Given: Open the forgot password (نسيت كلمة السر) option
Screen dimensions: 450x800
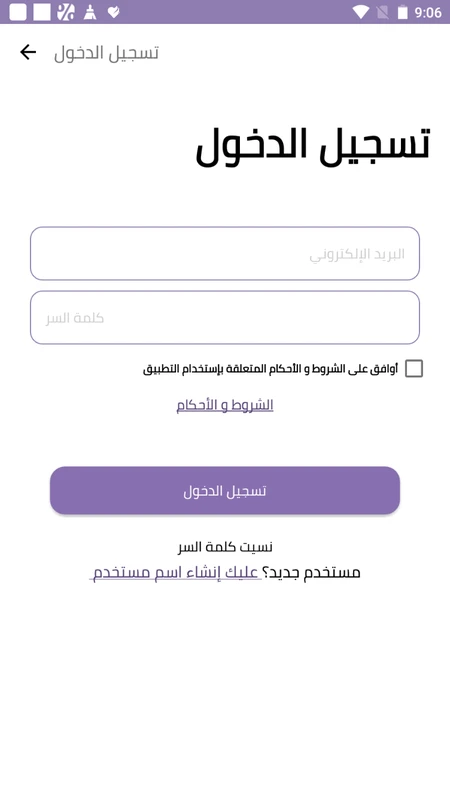Looking at the screenshot, I should [x=225, y=547].
